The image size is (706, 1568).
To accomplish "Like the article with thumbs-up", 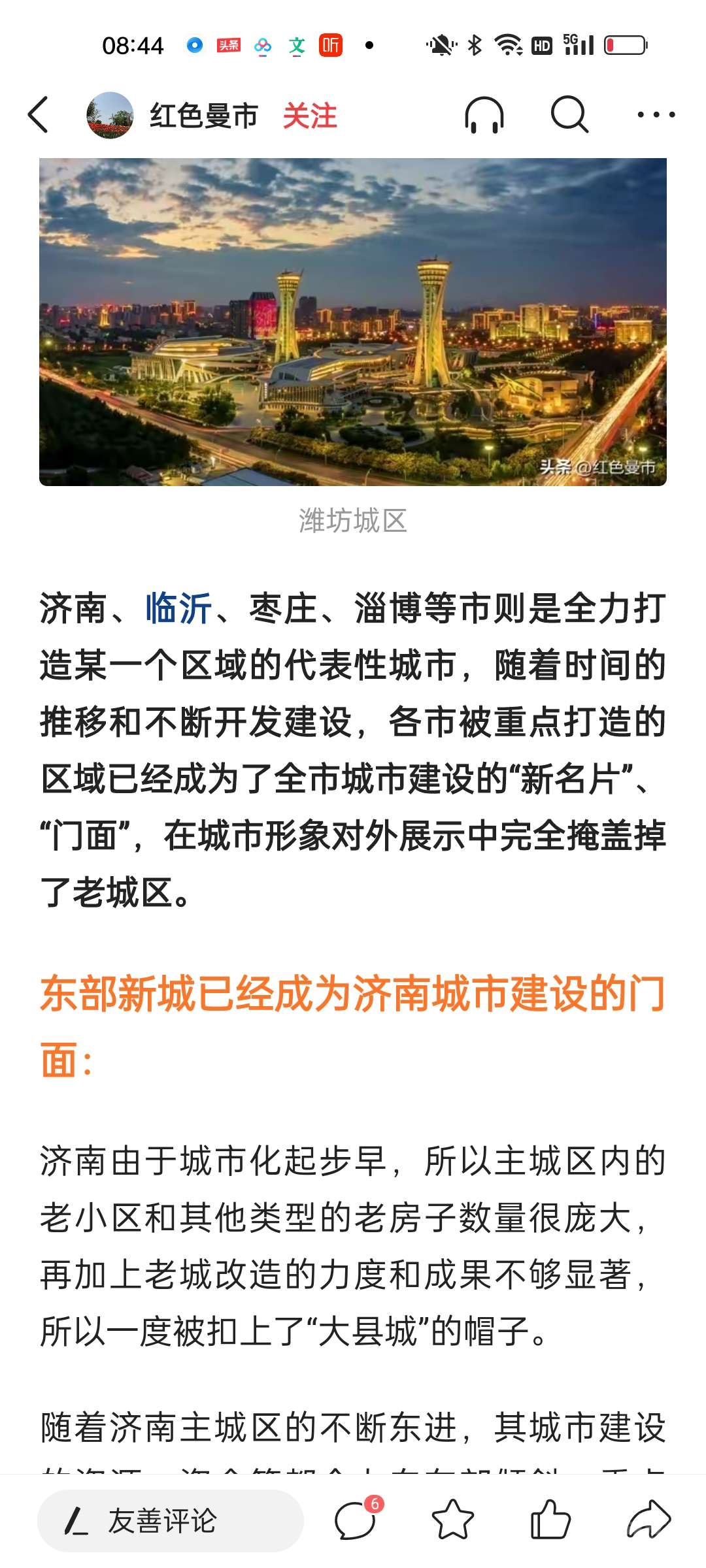I will (x=550, y=1520).
